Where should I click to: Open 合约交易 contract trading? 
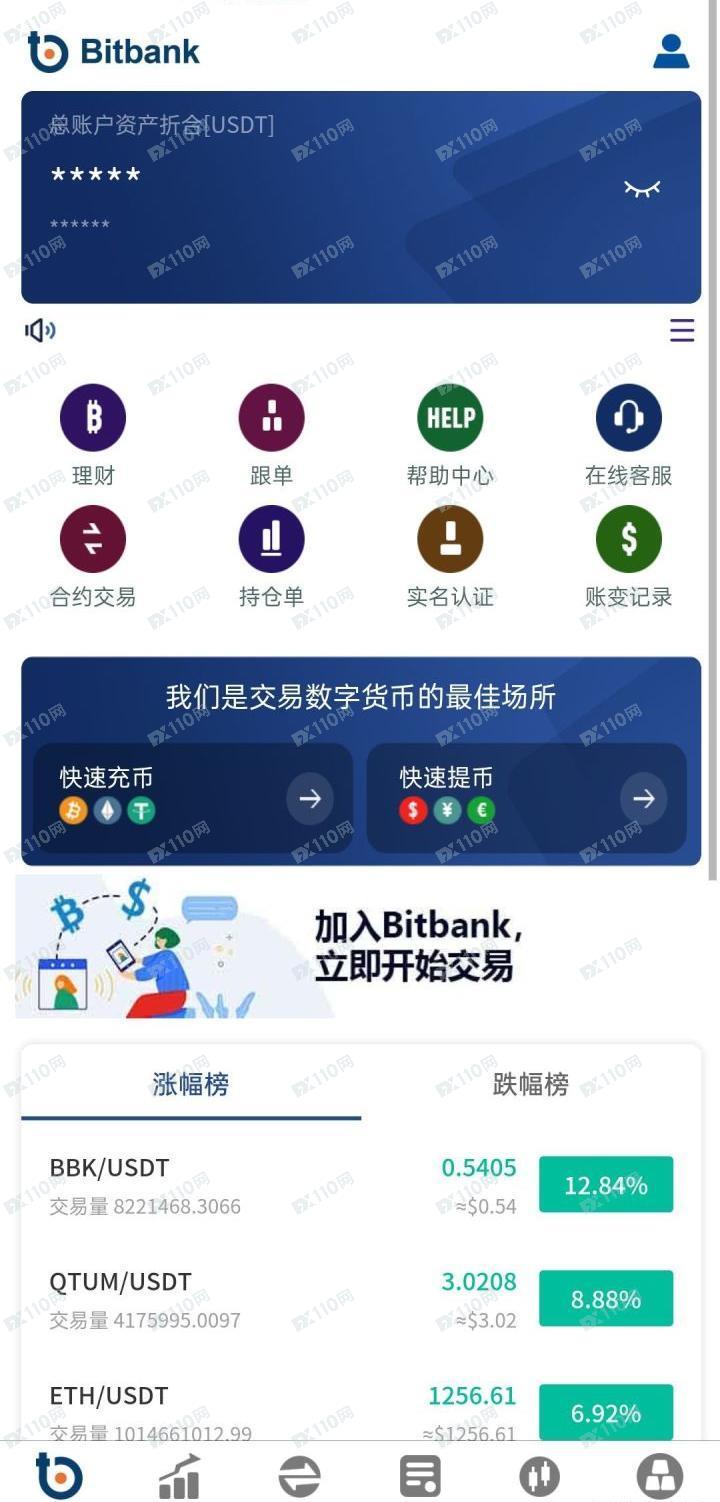tap(93, 557)
